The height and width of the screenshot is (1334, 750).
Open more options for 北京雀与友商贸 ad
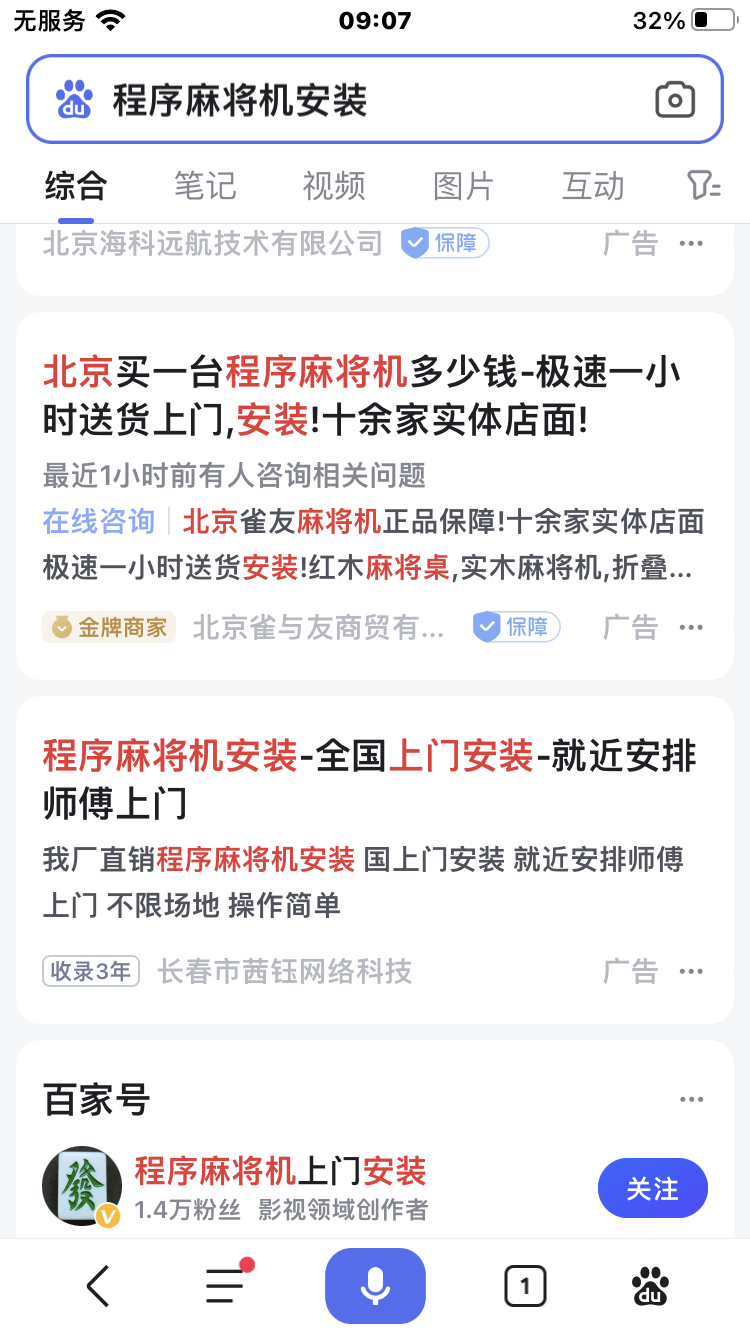pyautogui.click(x=691, y=627)
